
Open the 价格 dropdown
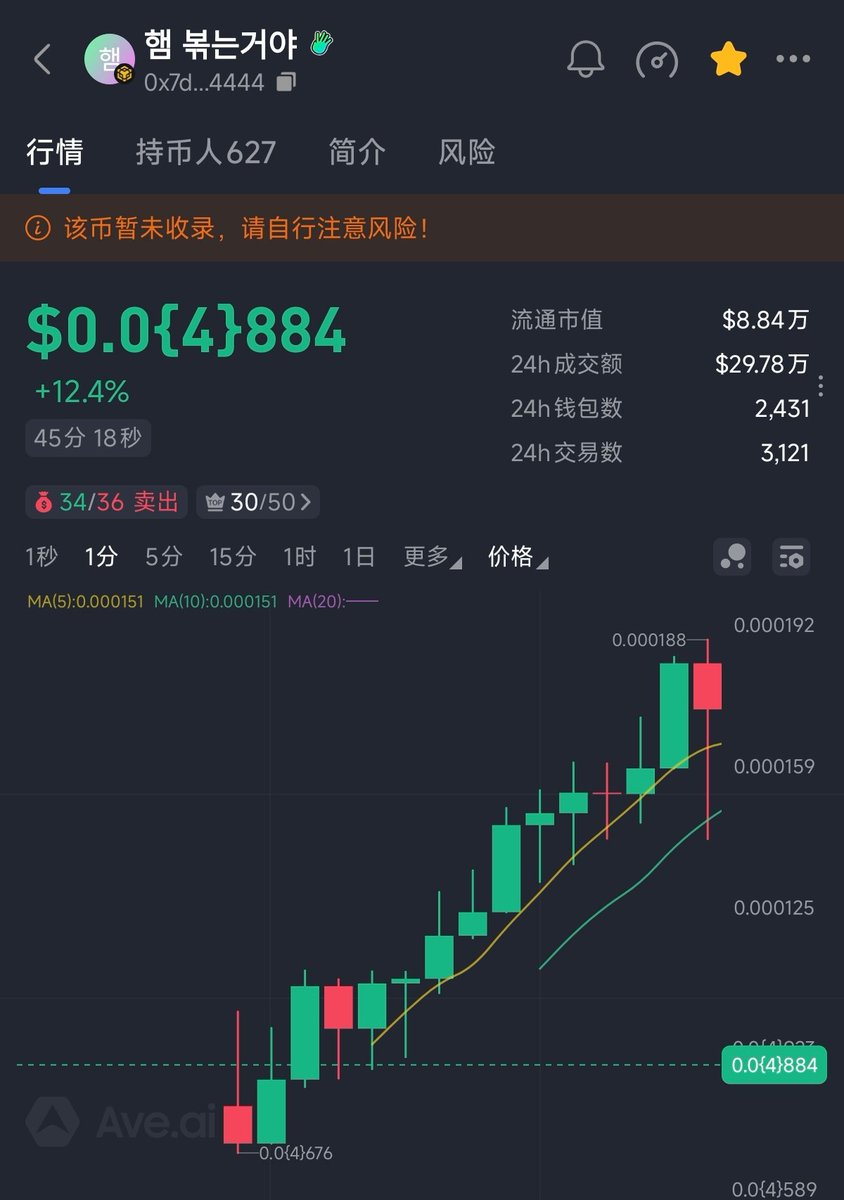tap(517, 557)
